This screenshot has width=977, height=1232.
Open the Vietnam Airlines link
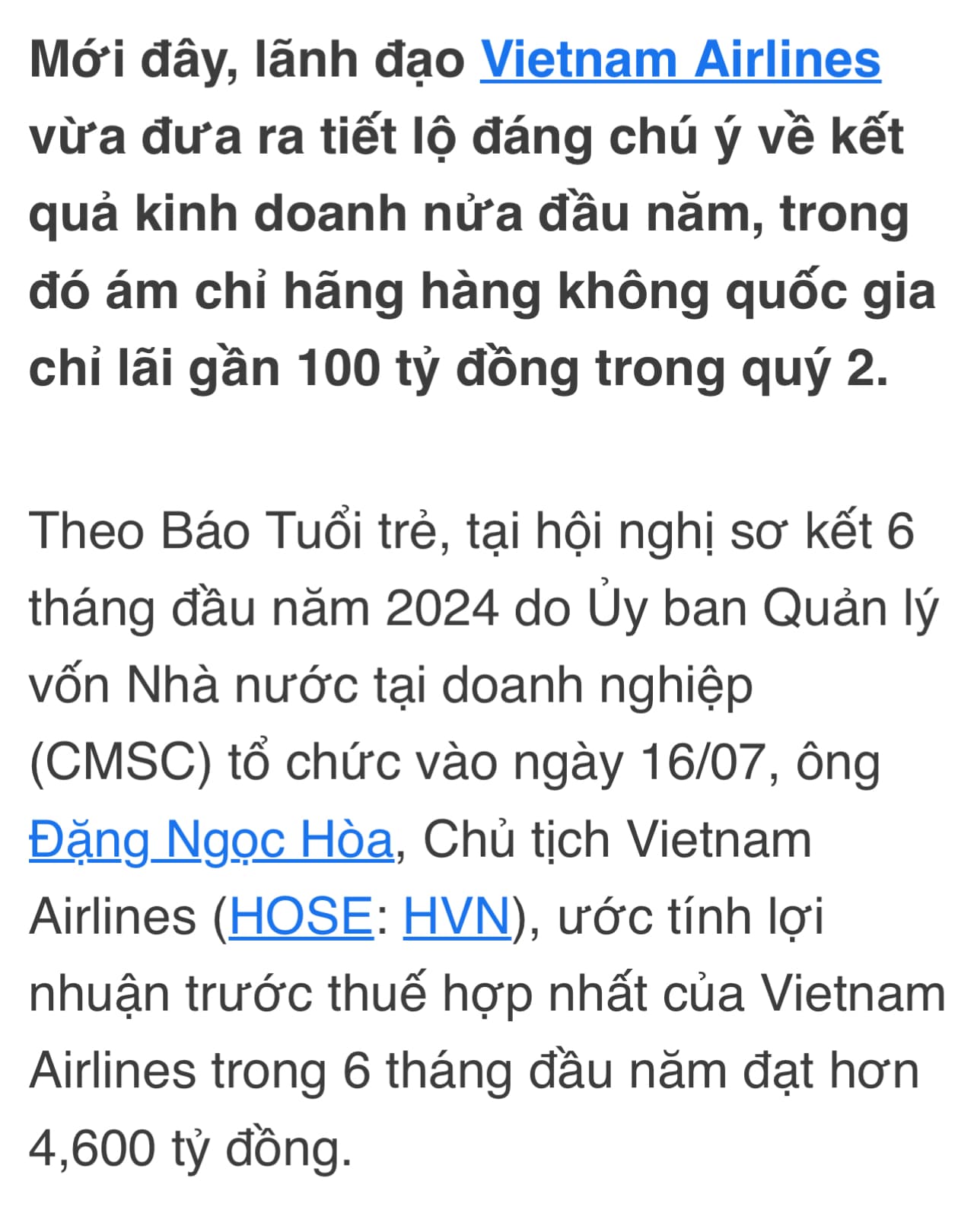click(x=679, y=59)
